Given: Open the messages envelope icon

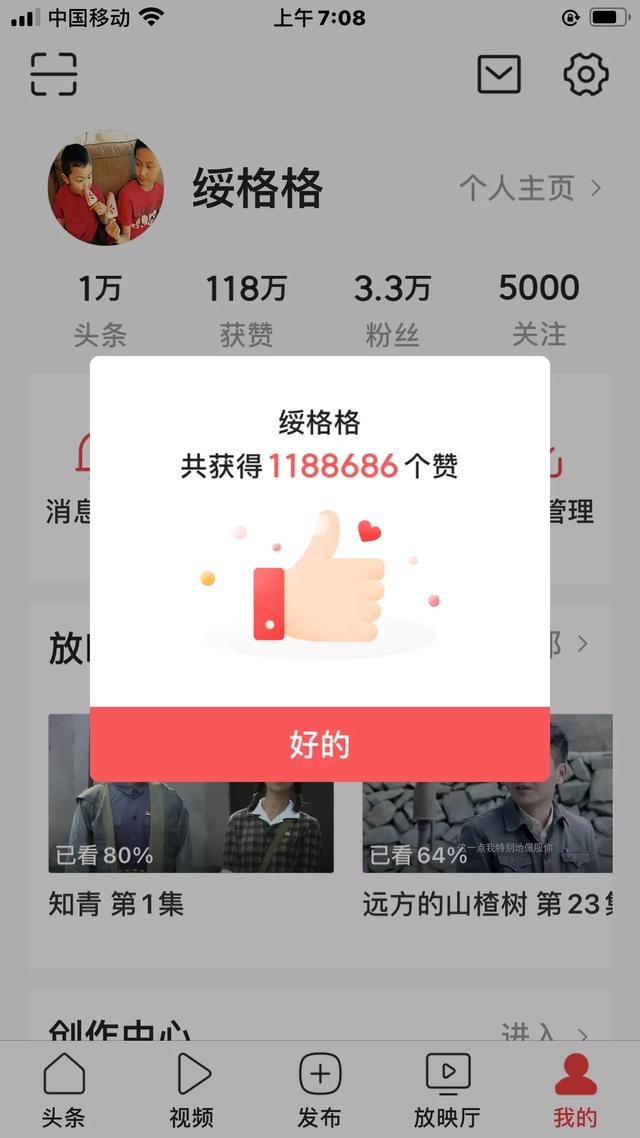Looking at the screenshot, I should 499,74.
